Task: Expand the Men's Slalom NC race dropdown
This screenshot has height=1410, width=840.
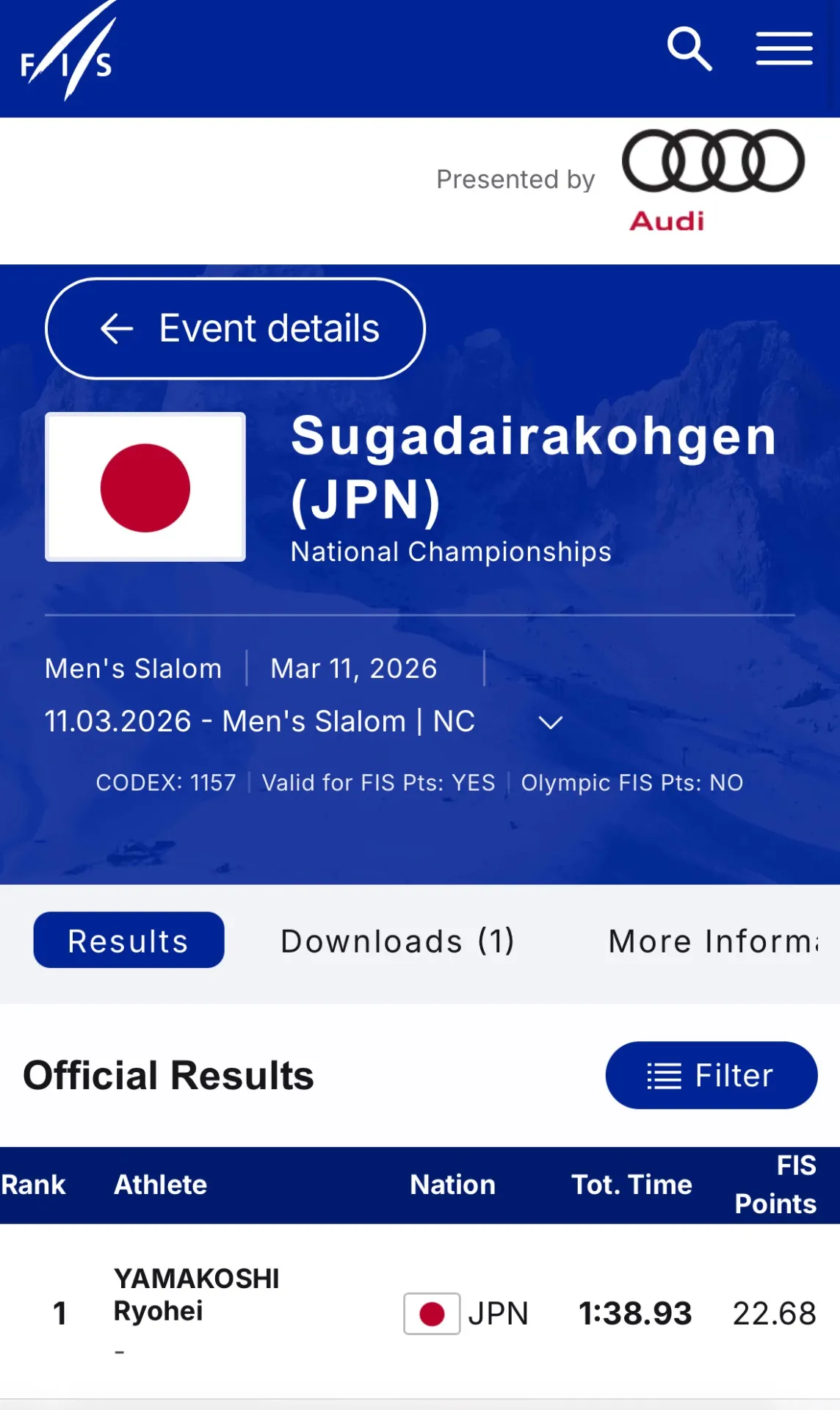Action: pyautogui.click(x=551, y=723)
